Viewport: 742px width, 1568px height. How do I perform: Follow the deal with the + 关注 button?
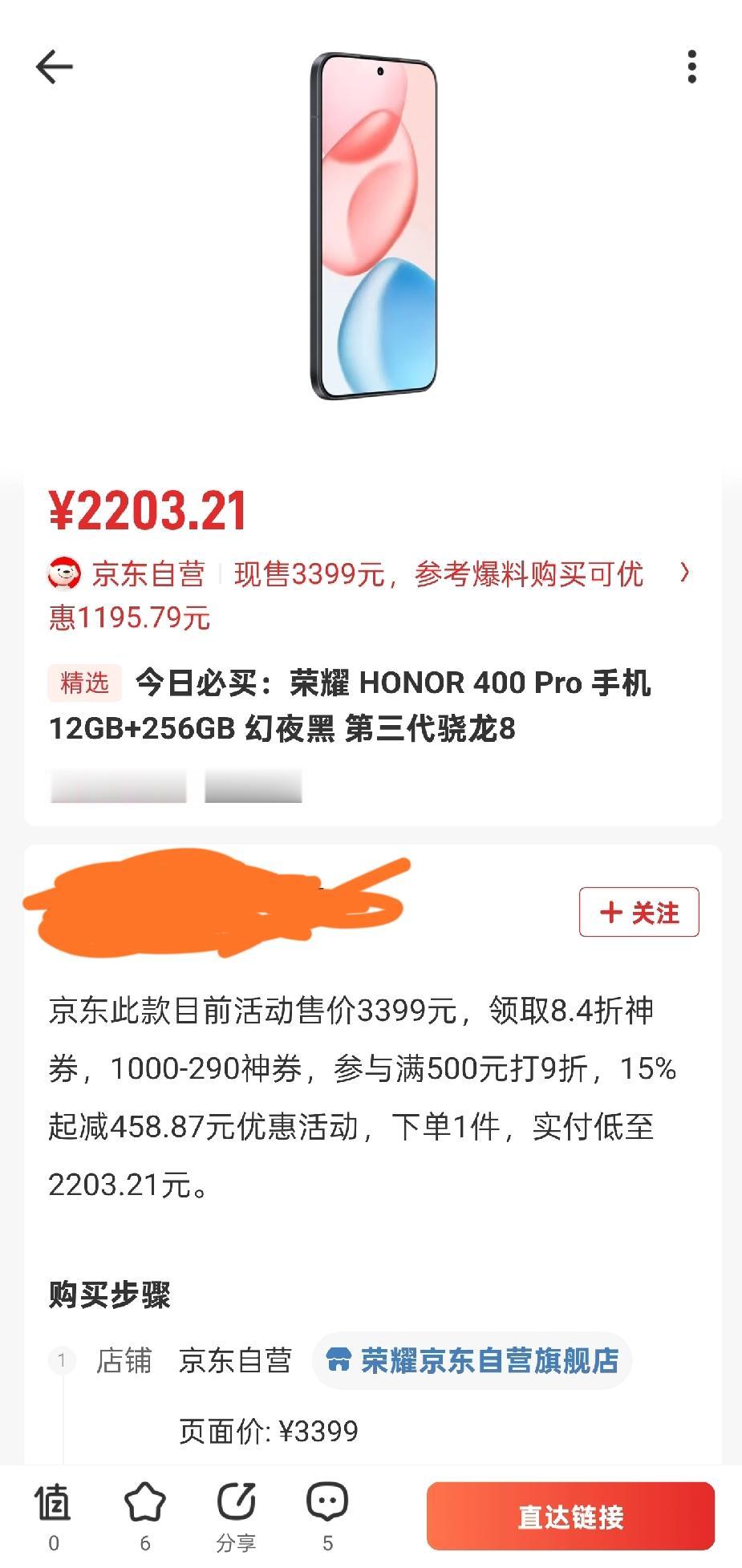click(638, 911)
